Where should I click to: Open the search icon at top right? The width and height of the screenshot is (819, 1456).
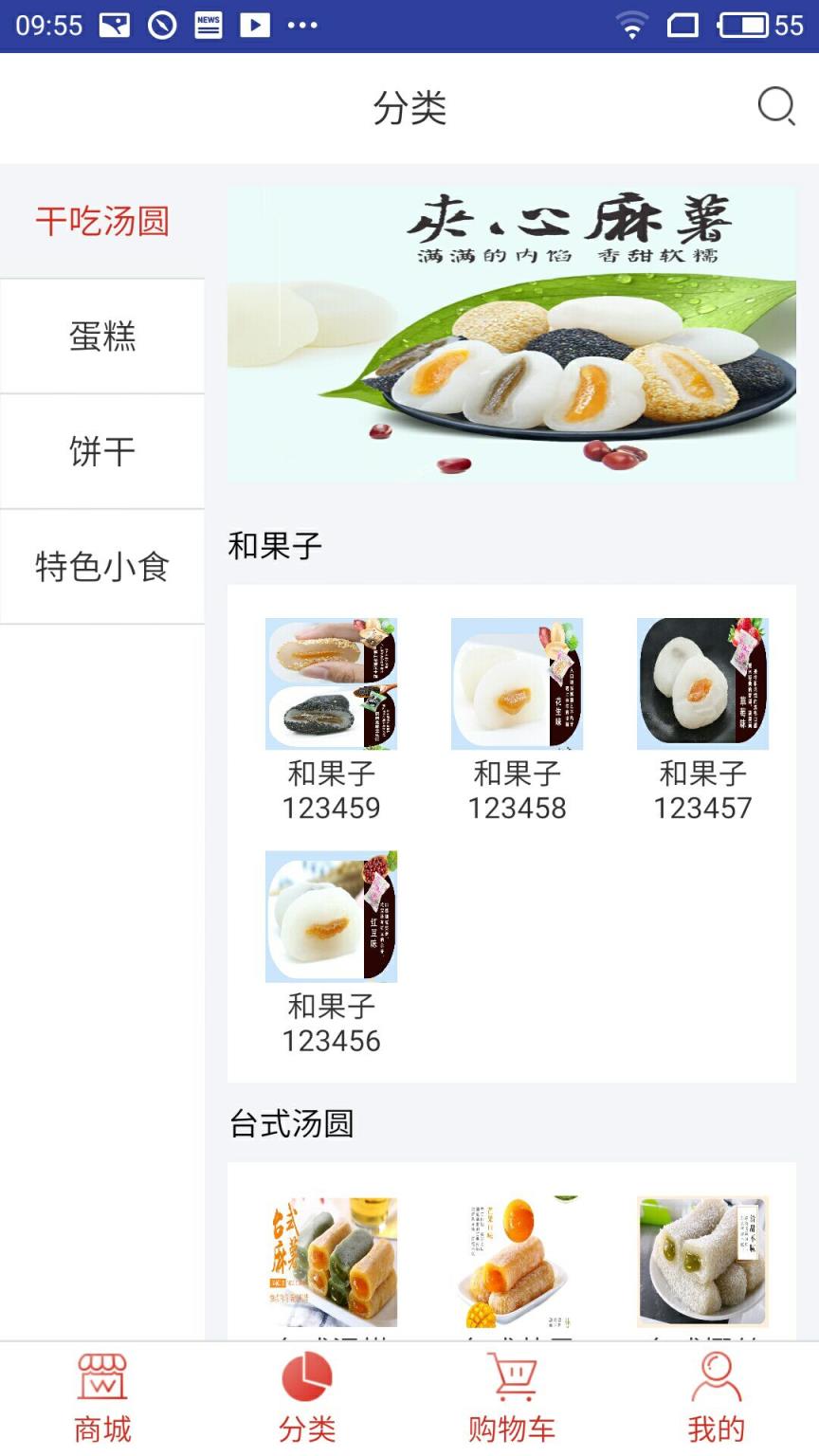776,107
